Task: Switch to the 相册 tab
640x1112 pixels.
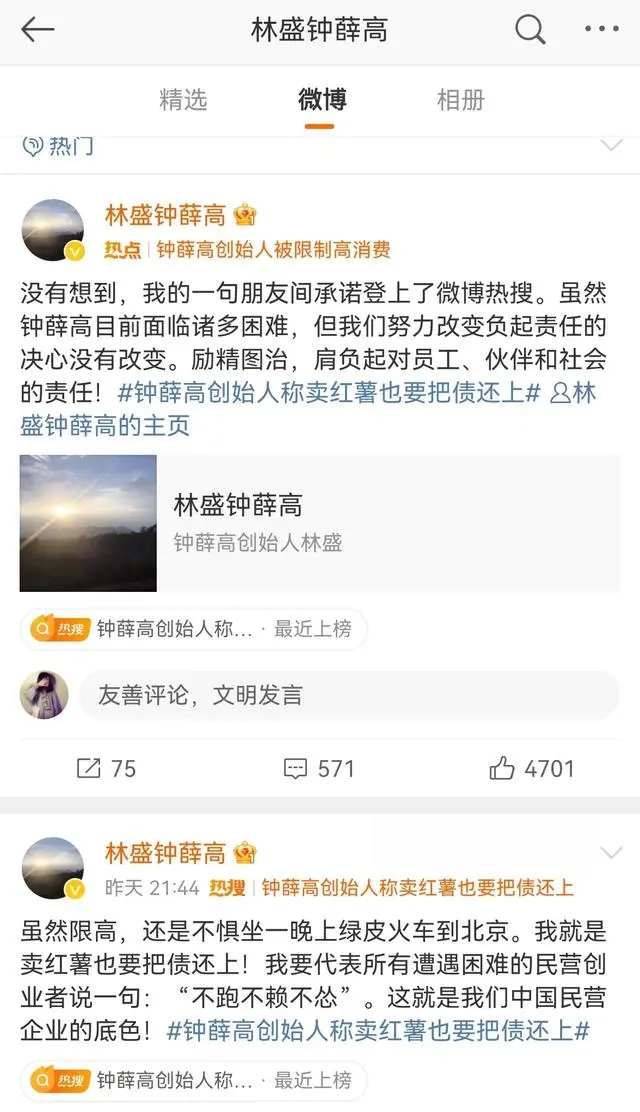Action: click(460, 99)
